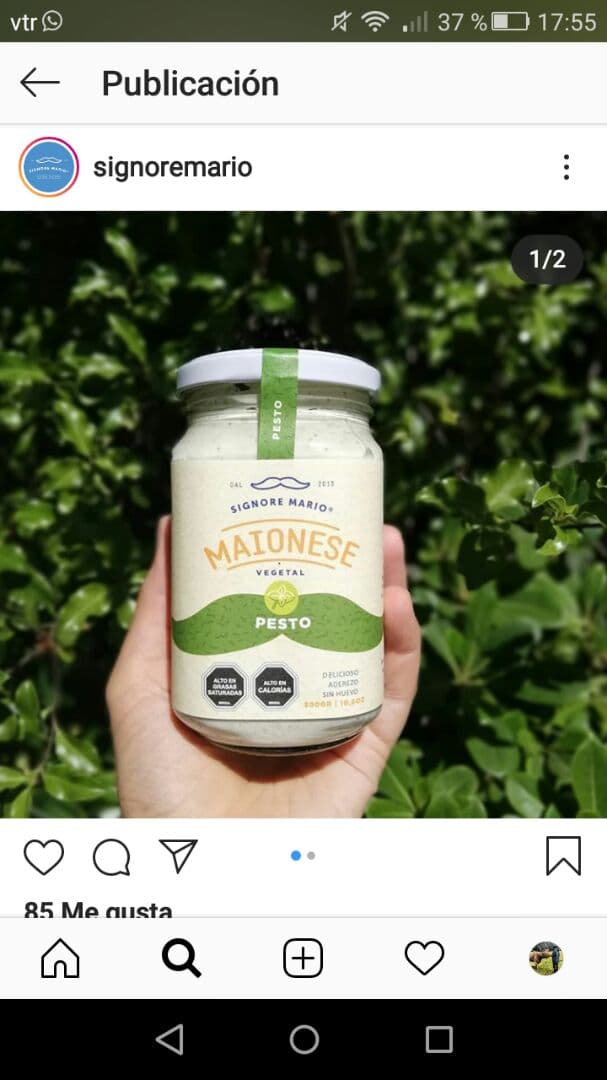Screen dimensions: 607x1080
Task: Open the post's three-dot options menu
Action: pyautogui.click(x=566, y=167)
